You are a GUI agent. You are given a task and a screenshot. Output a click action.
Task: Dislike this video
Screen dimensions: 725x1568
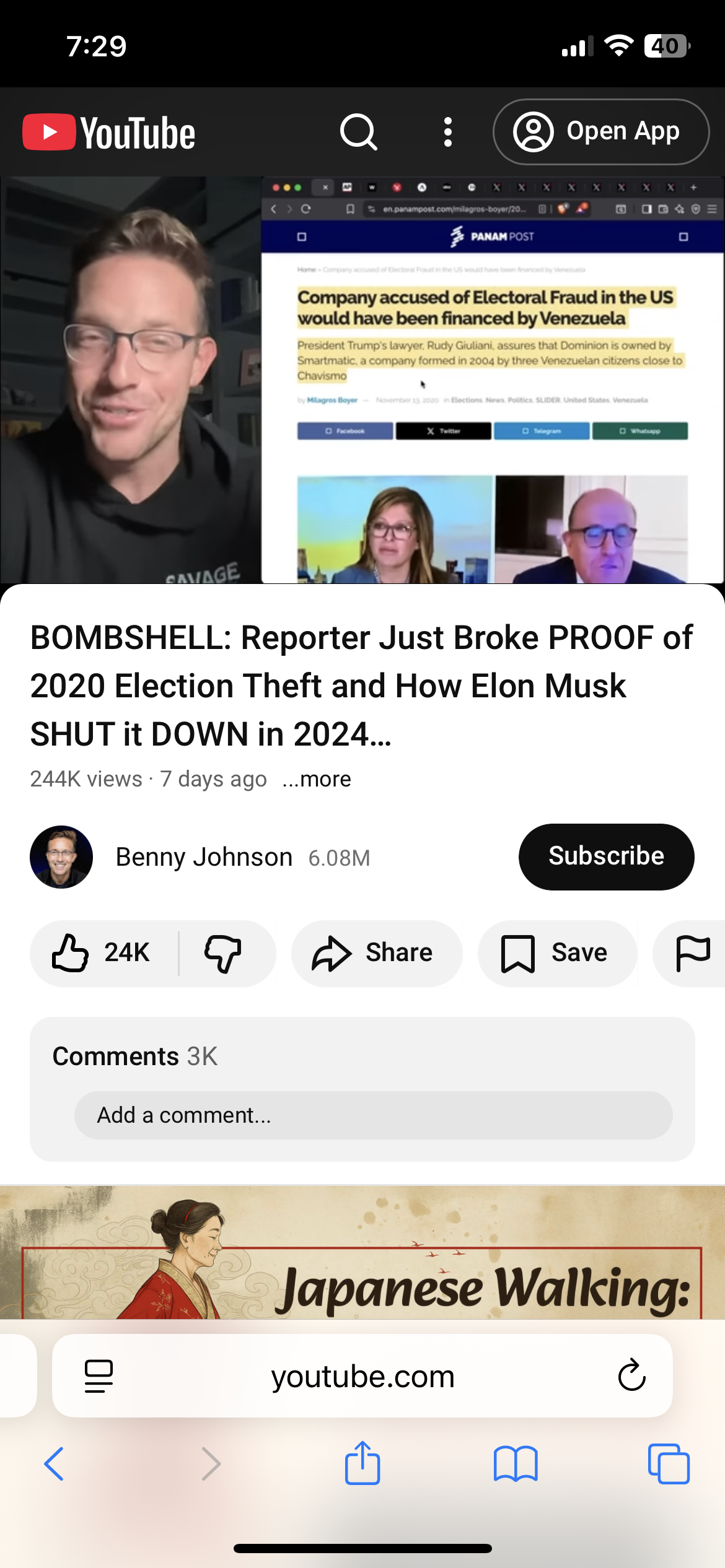click(x=223, y=953)
